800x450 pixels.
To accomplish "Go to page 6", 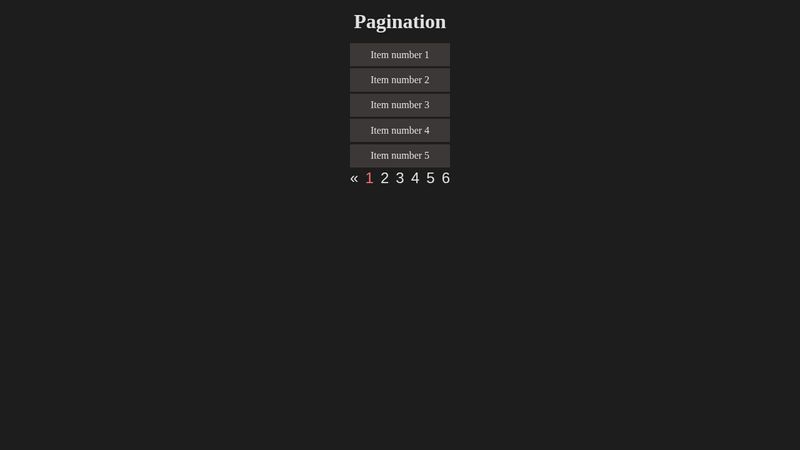I will [446, 179].
